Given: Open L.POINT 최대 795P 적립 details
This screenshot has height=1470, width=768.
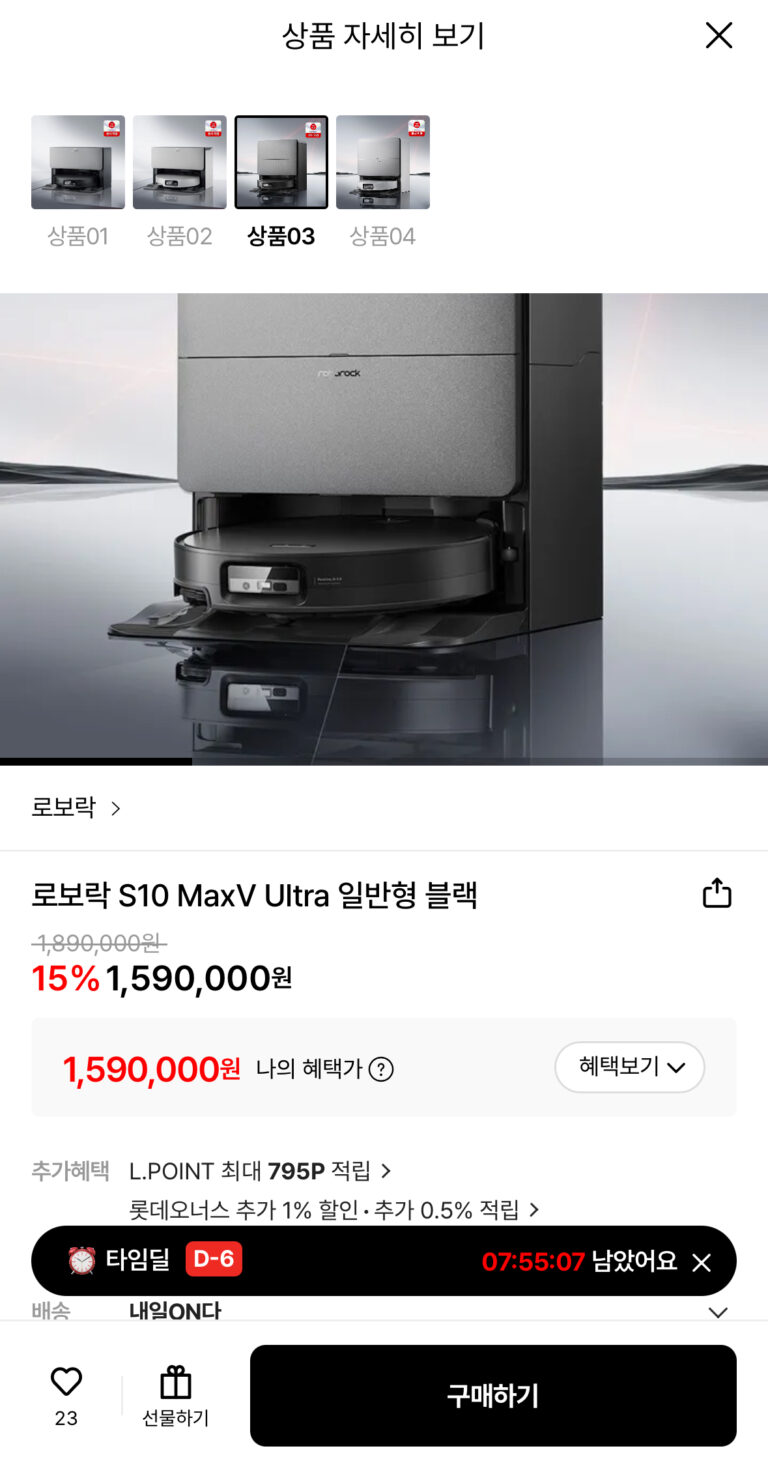Looking at the screenshot, I should pyautogui.click(x=260, y=1171).
